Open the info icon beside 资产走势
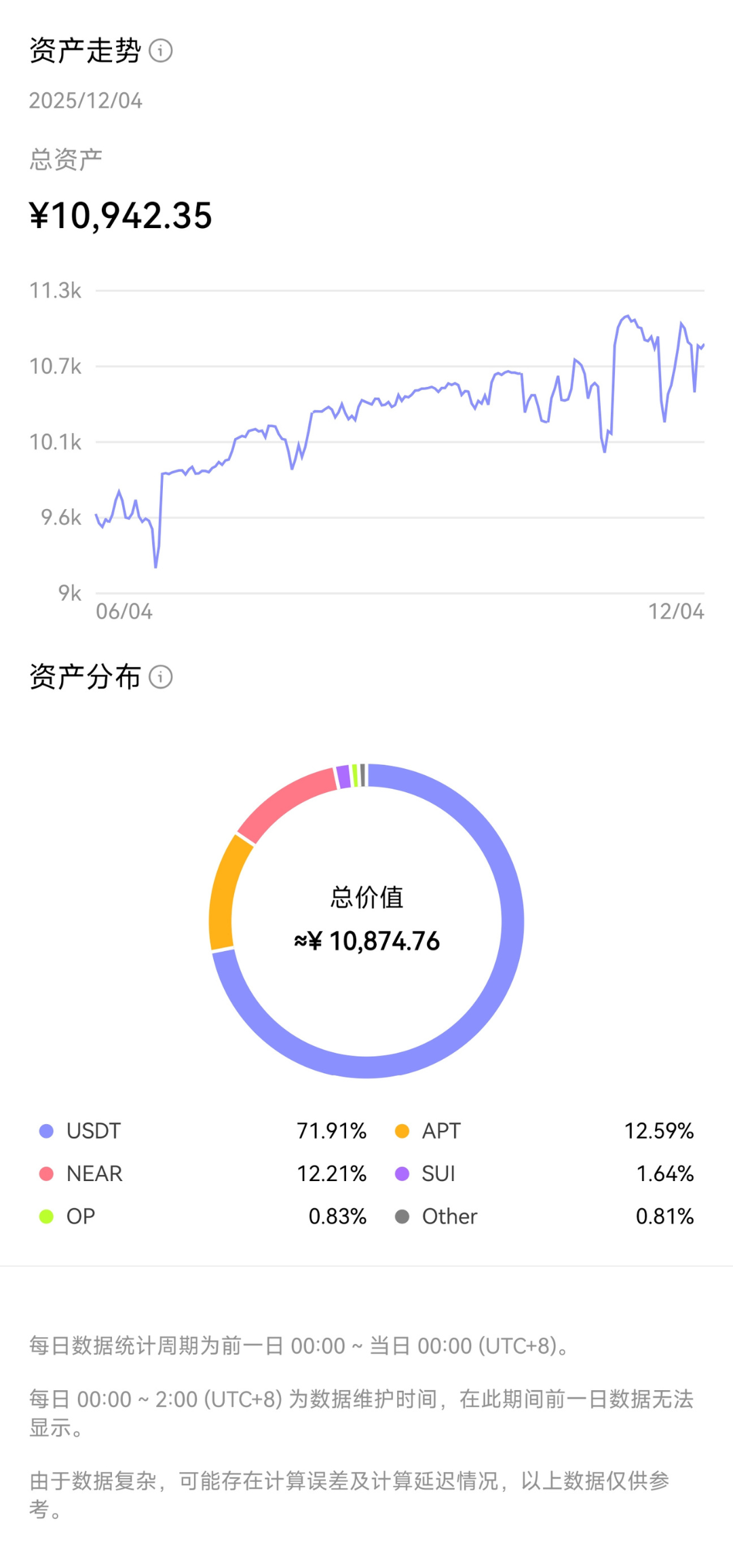This screenshot has width=733, height=1568. pyautogui.click(x=161, y=51)
